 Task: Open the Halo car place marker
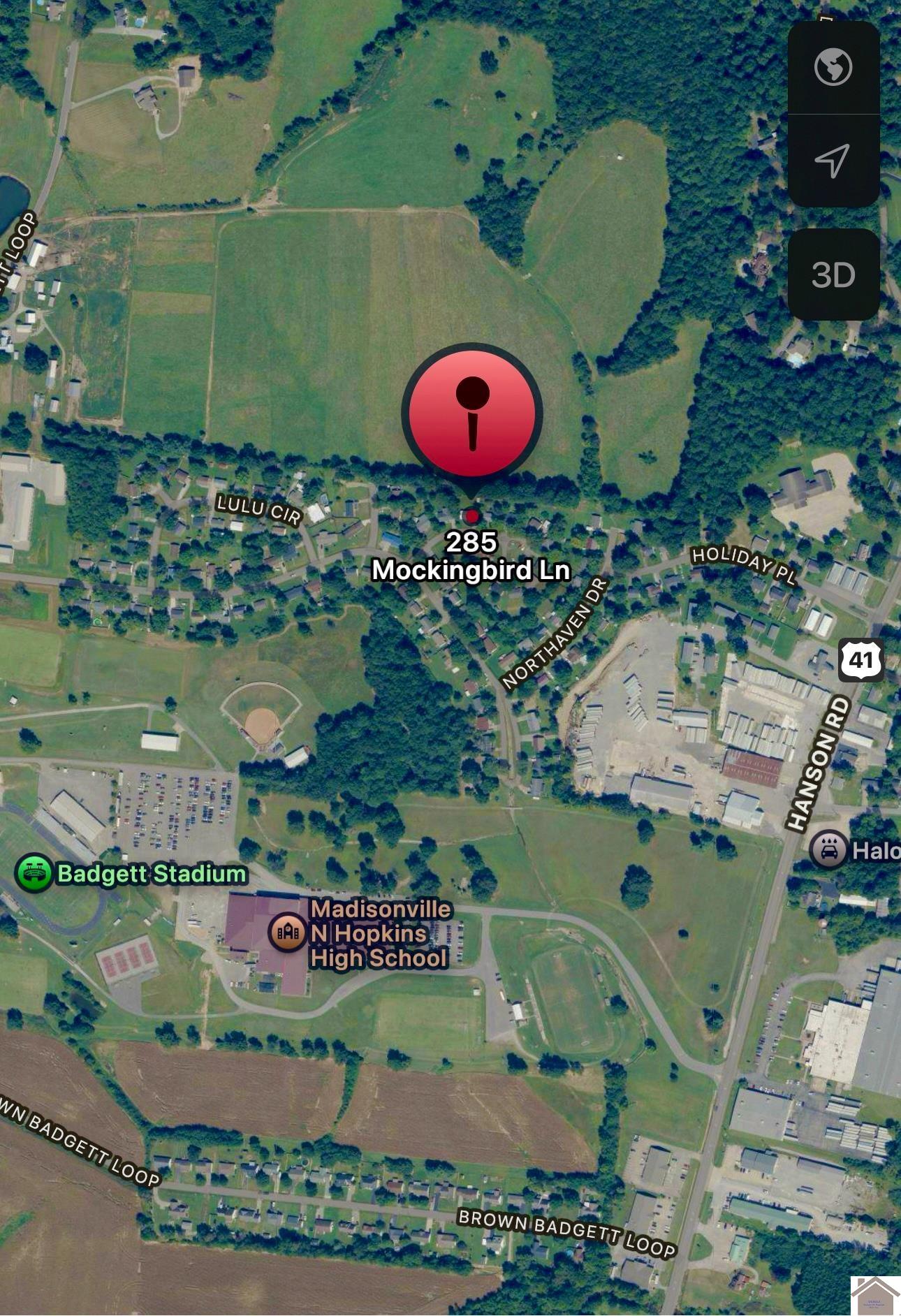tap(829, 850)
